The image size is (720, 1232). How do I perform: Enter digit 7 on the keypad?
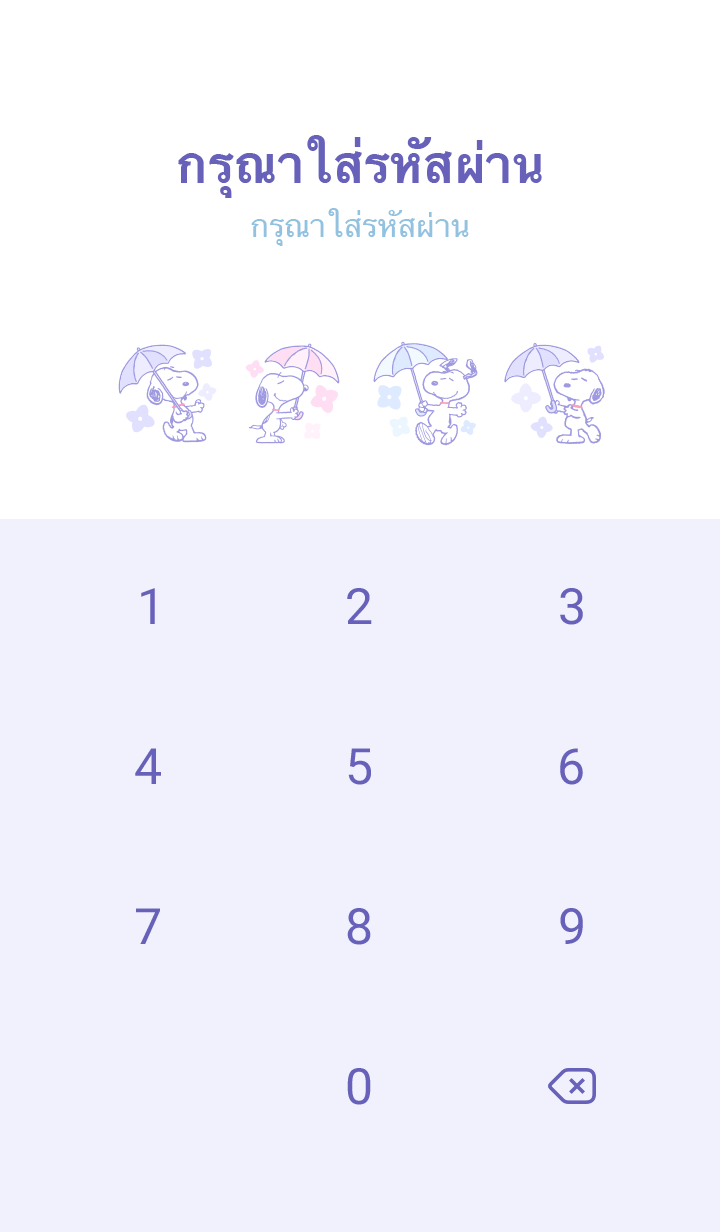click(148, 927)
